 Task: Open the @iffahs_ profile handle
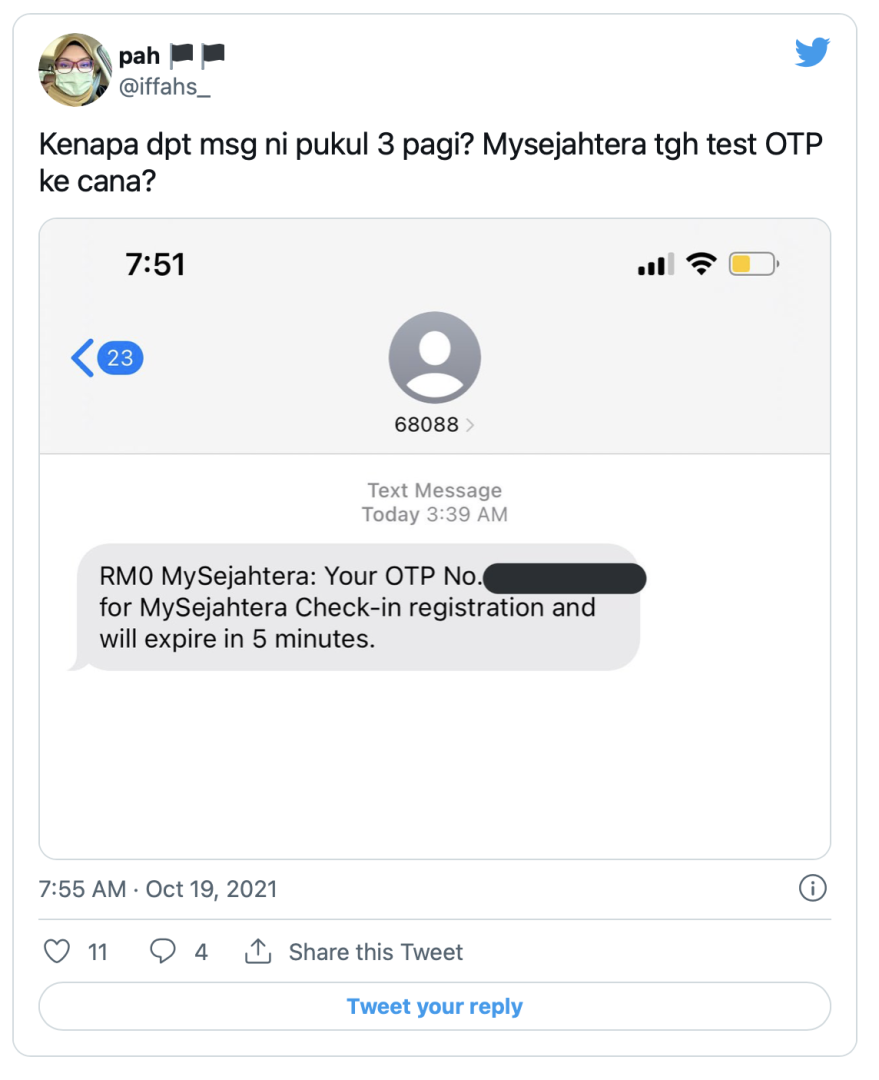pos(164,87)
